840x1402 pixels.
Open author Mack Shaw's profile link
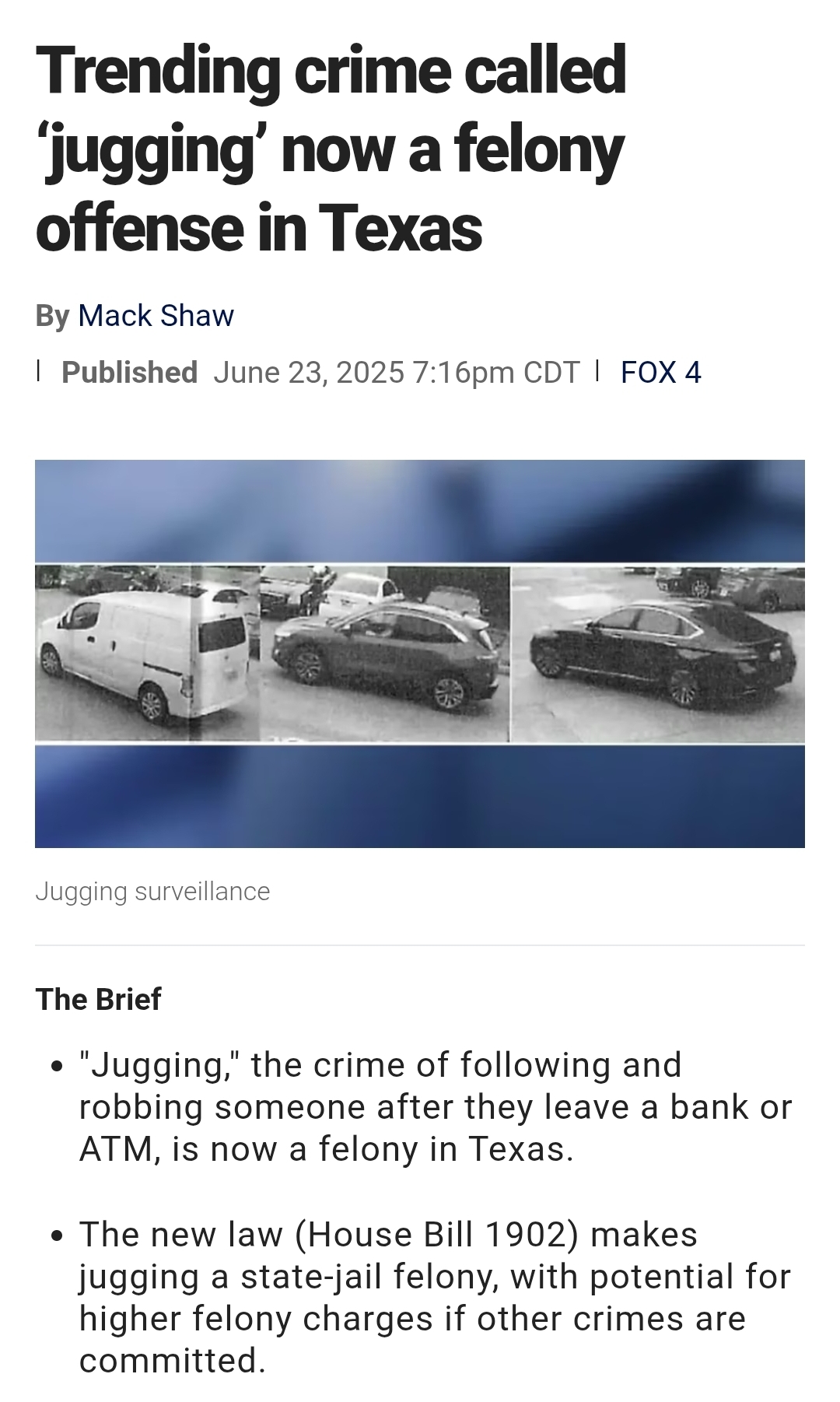pos(156,316)
